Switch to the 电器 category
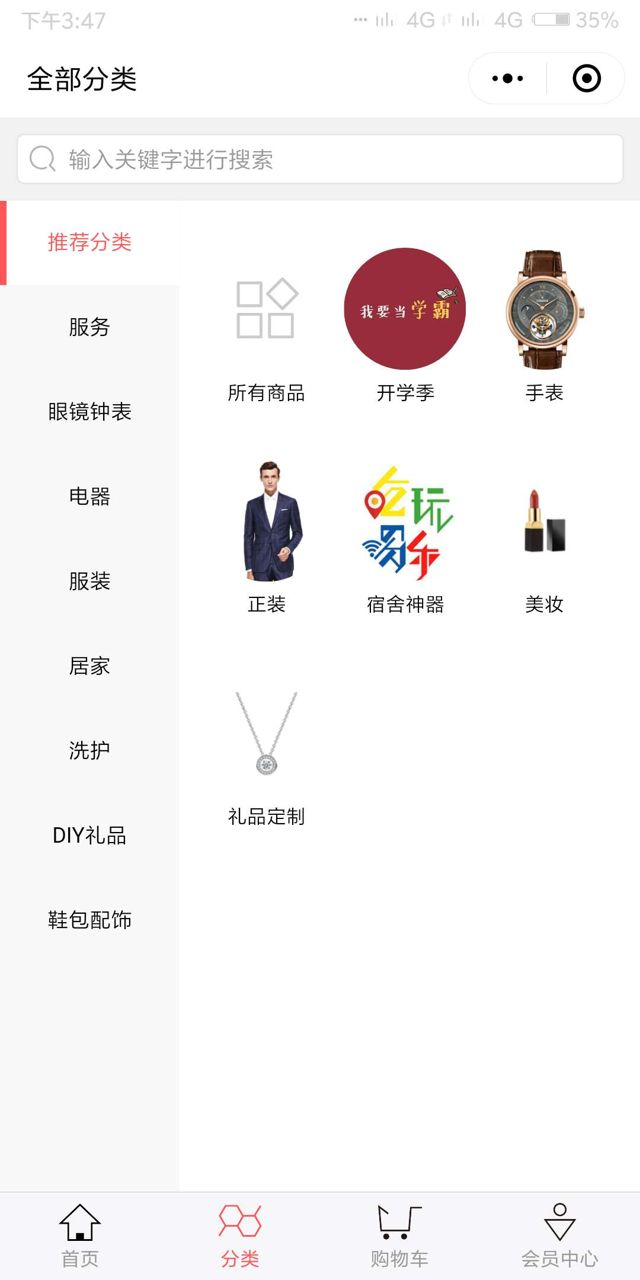 (x=89, y=496)
